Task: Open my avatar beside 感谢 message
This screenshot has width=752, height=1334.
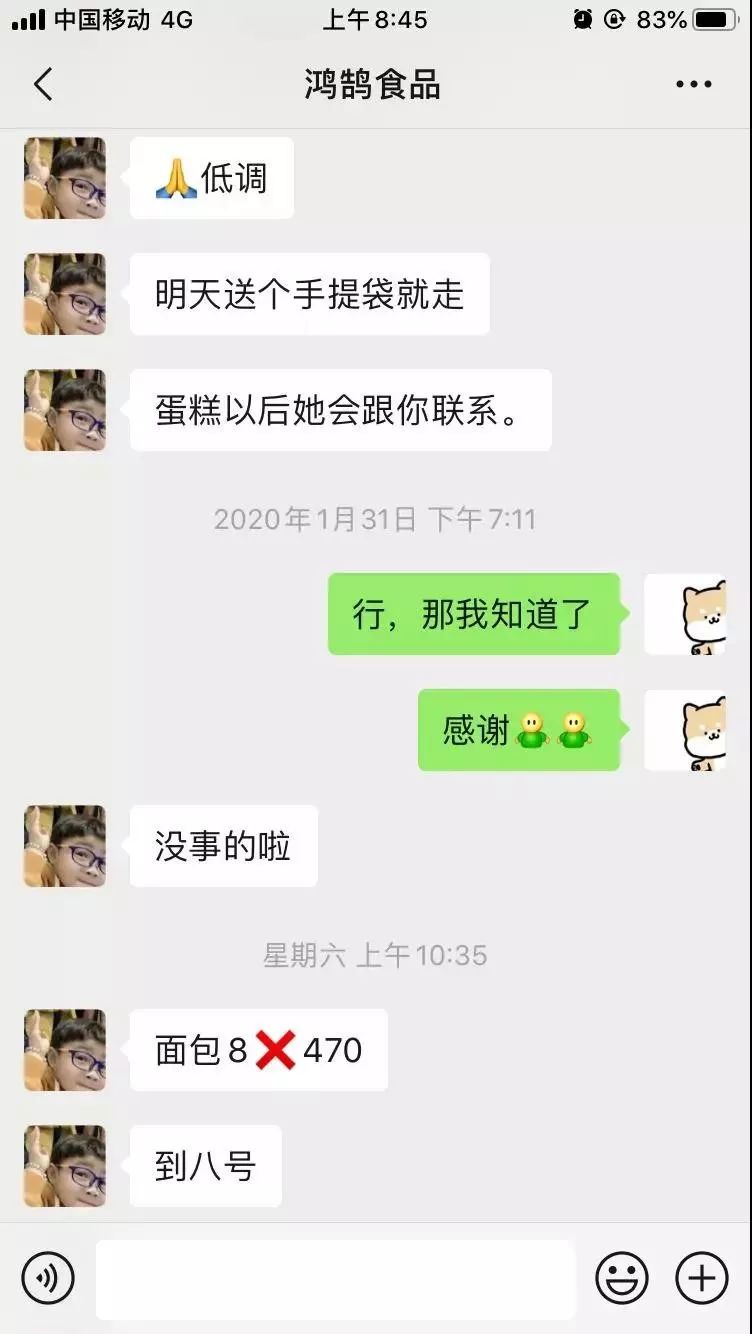Action: coord(686,730)
